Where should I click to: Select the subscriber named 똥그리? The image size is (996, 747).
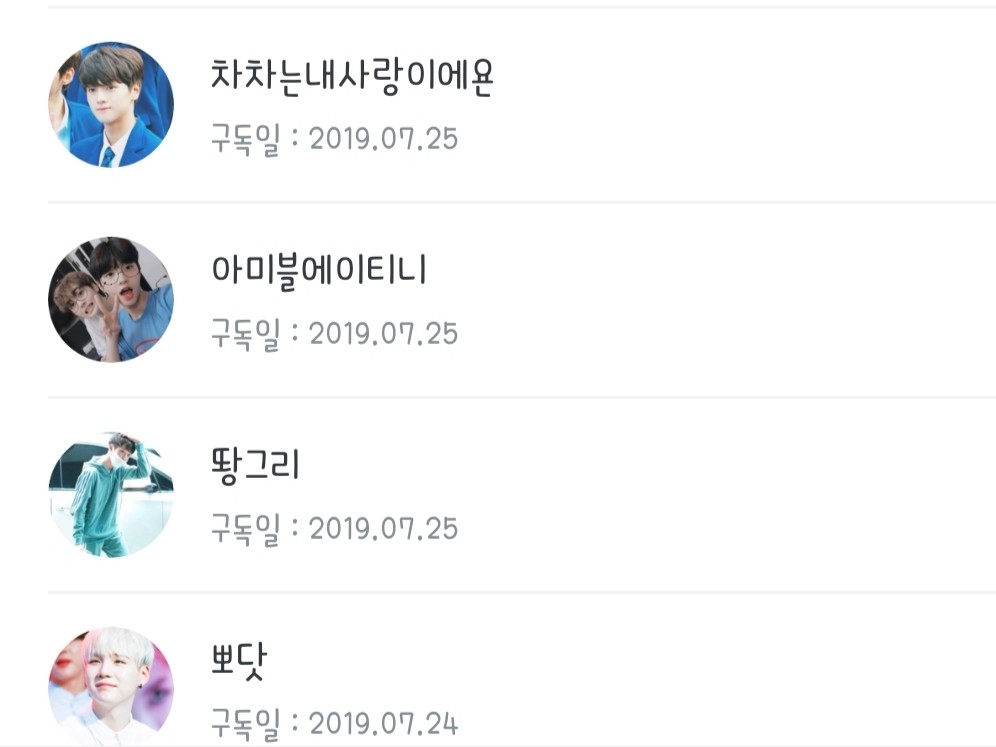click(x=256, y=466)
